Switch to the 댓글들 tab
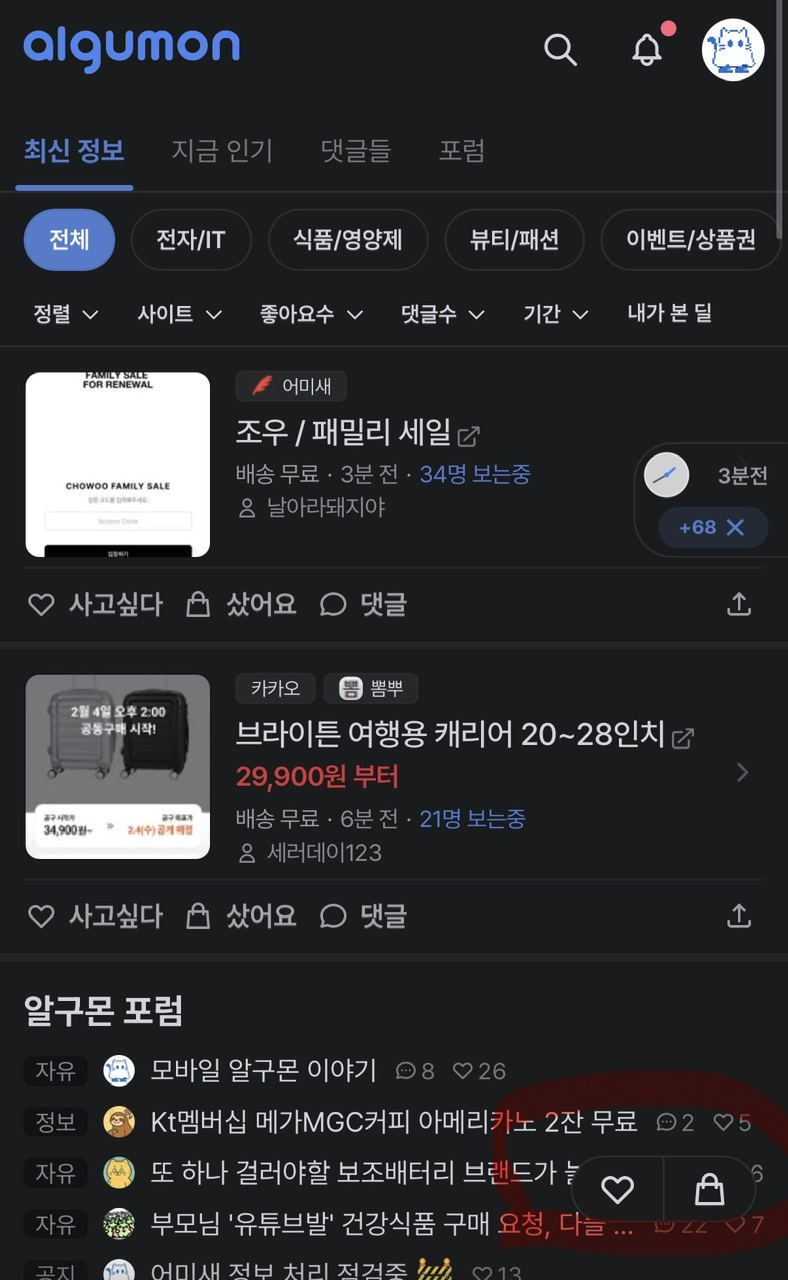The image size is (788, 1280). coord(356,151)
